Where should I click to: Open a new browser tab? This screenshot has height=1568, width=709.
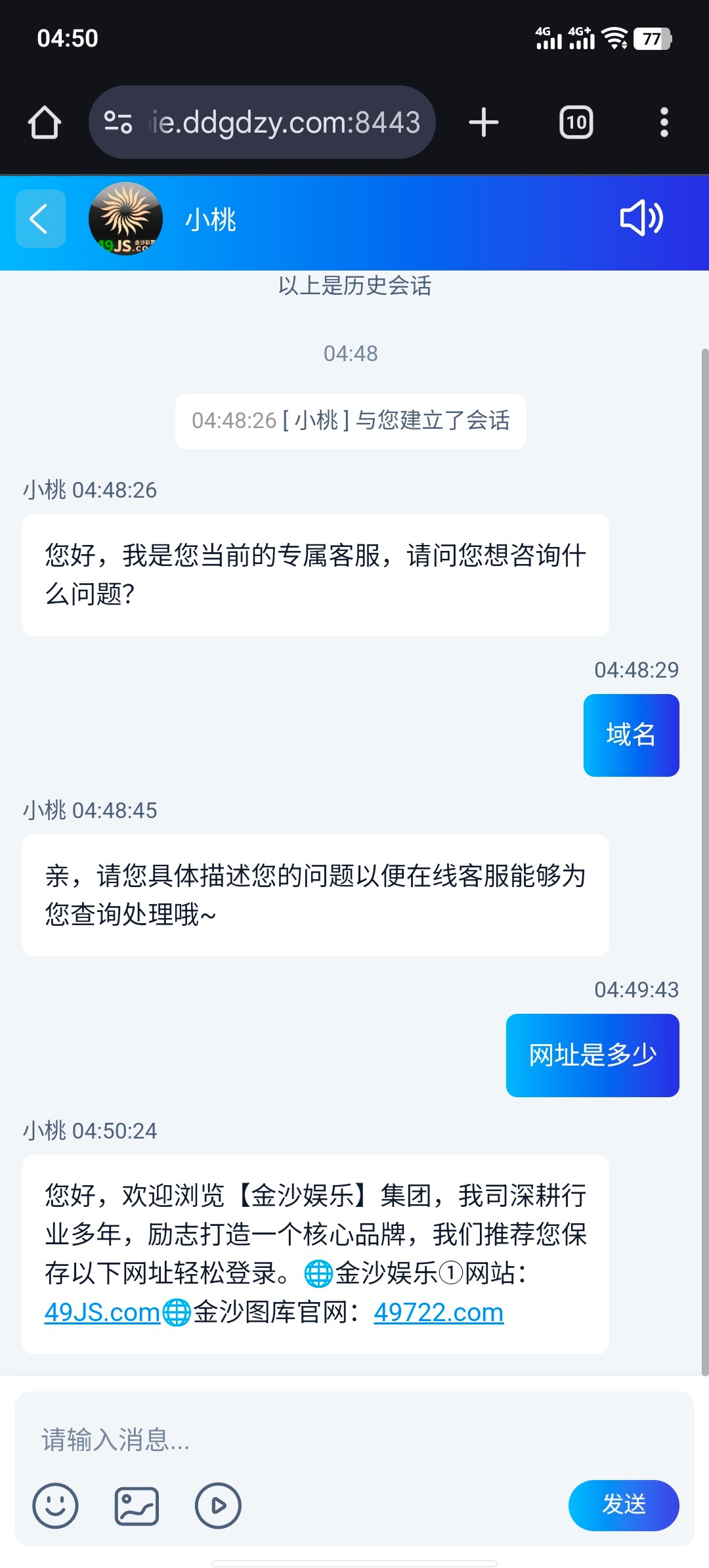click(x=484, y=123)
